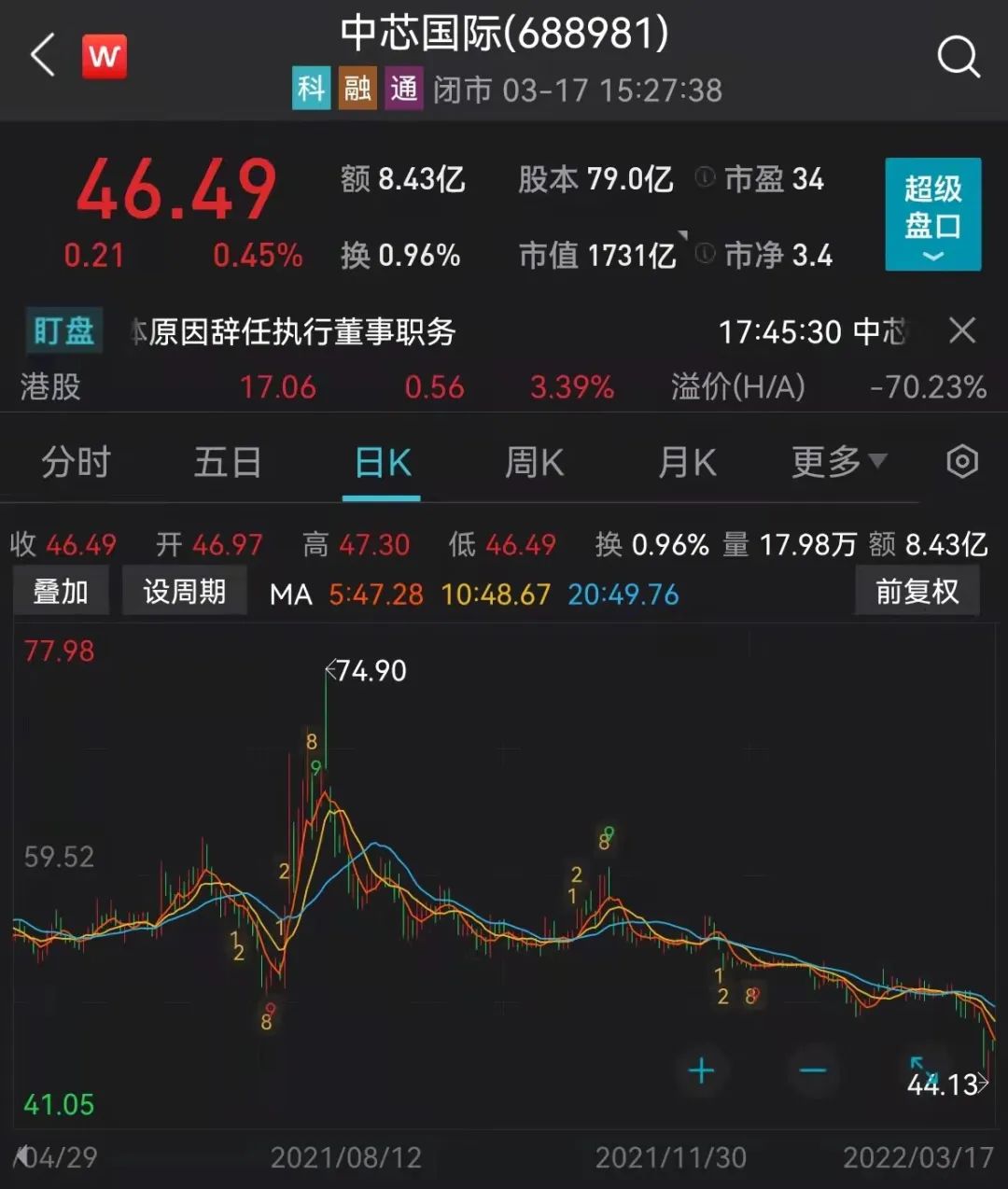Open the 盯盘 news headline

point(299,331)
